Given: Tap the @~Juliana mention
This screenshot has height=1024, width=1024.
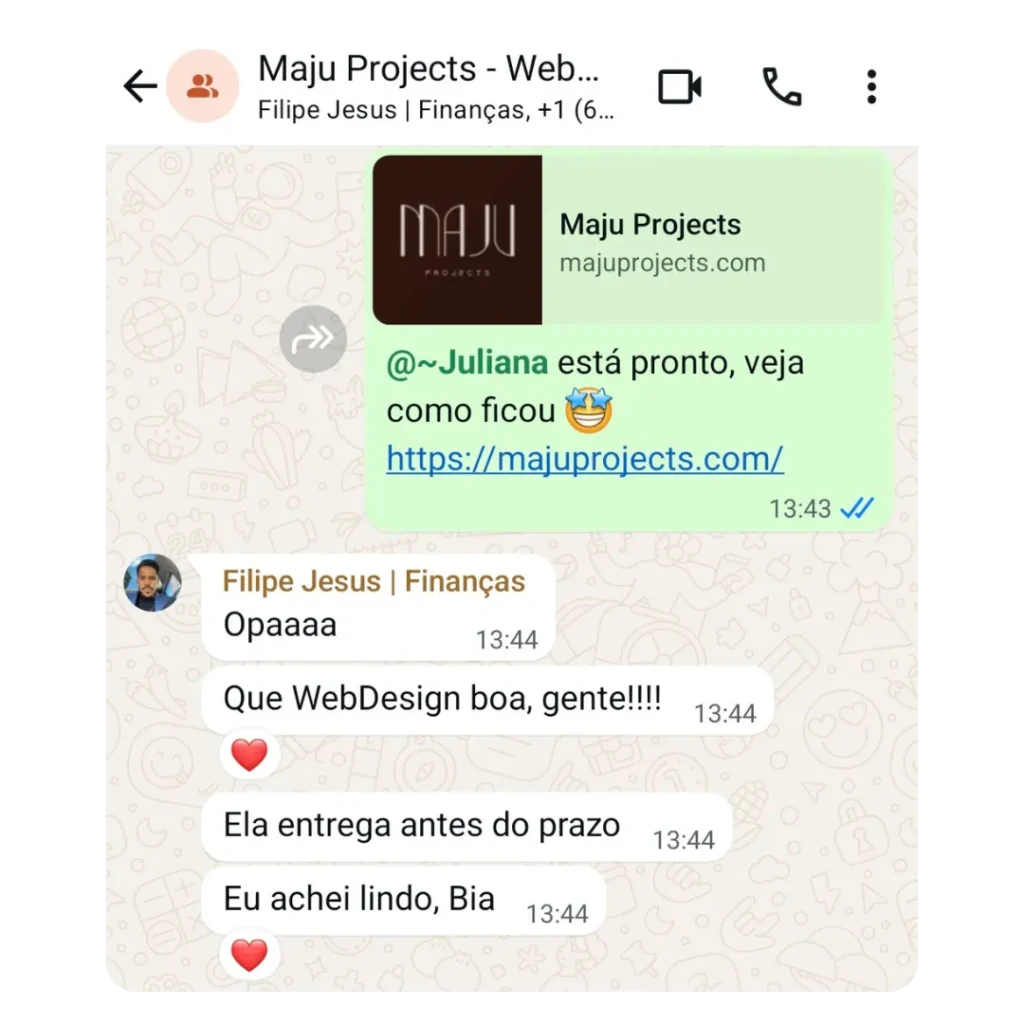Looking at the screenshot, I should (x=467, y=363).
